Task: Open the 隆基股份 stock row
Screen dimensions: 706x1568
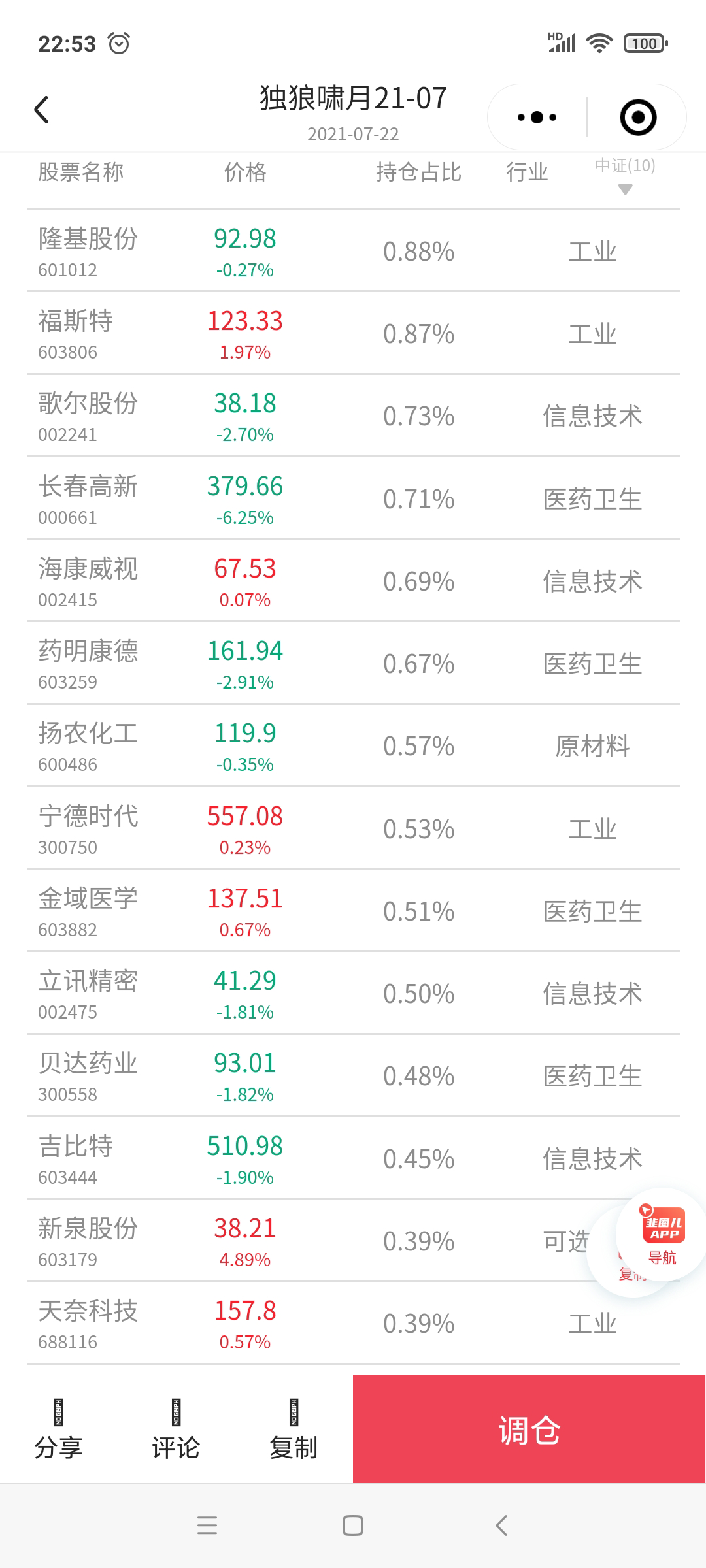Action: tap(353, 252)
